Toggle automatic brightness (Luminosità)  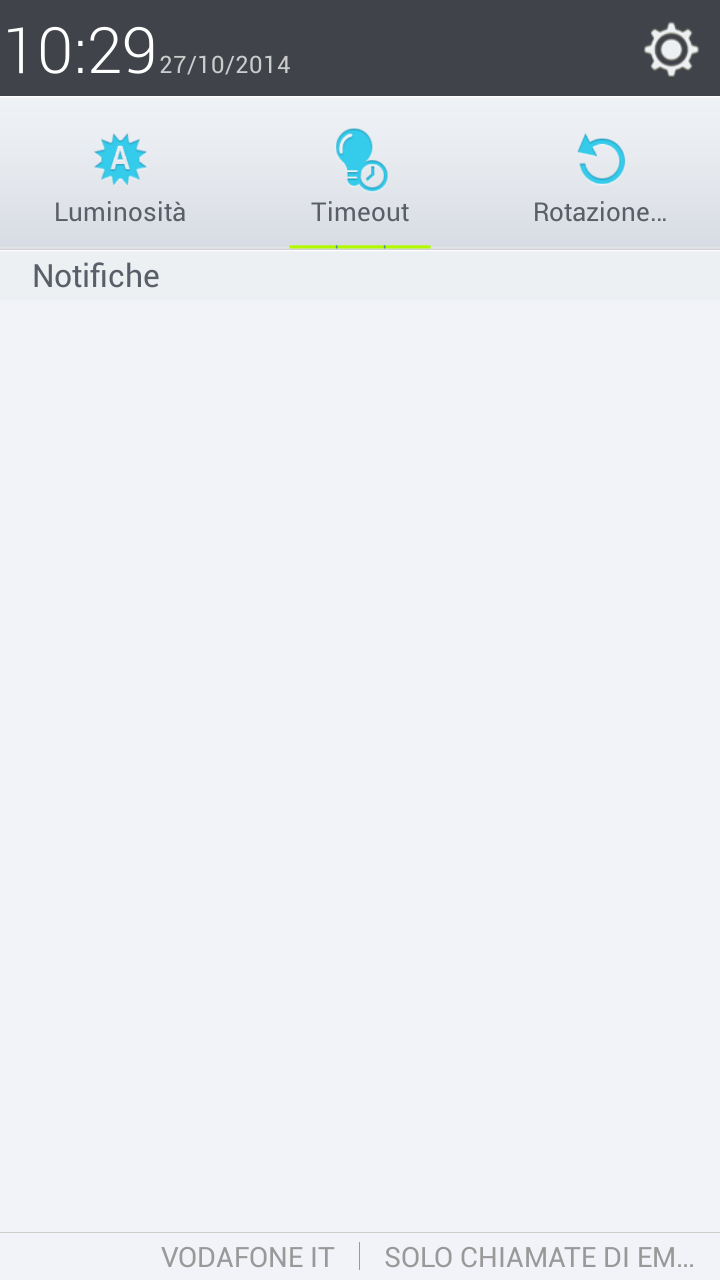pos(120,173)
